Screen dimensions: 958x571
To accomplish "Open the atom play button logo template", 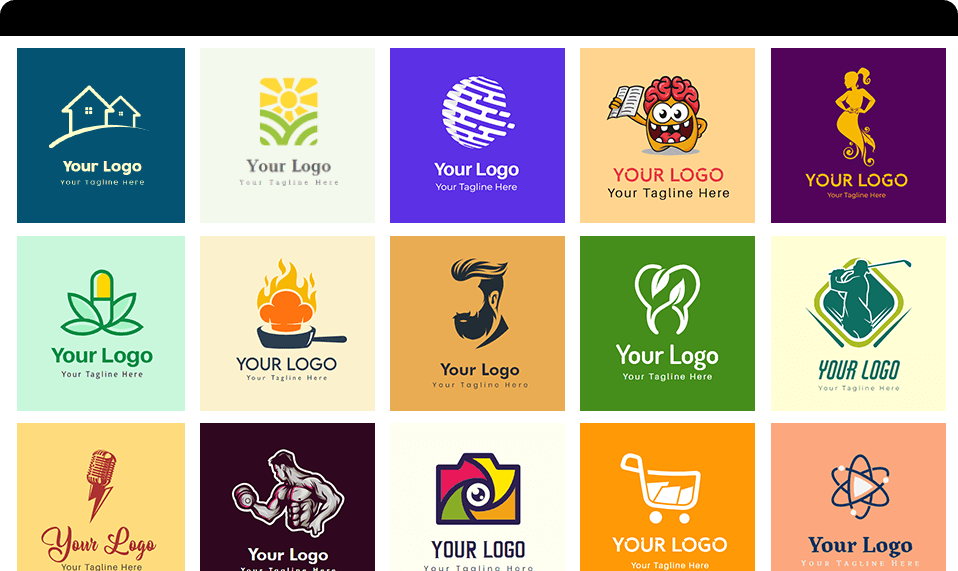I will [x=858, y=497].
